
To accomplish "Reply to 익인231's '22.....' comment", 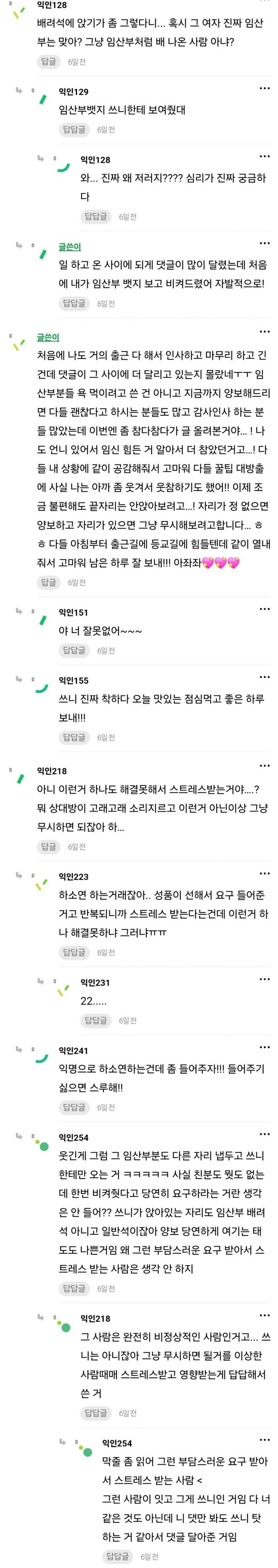I will [96, 1020].
